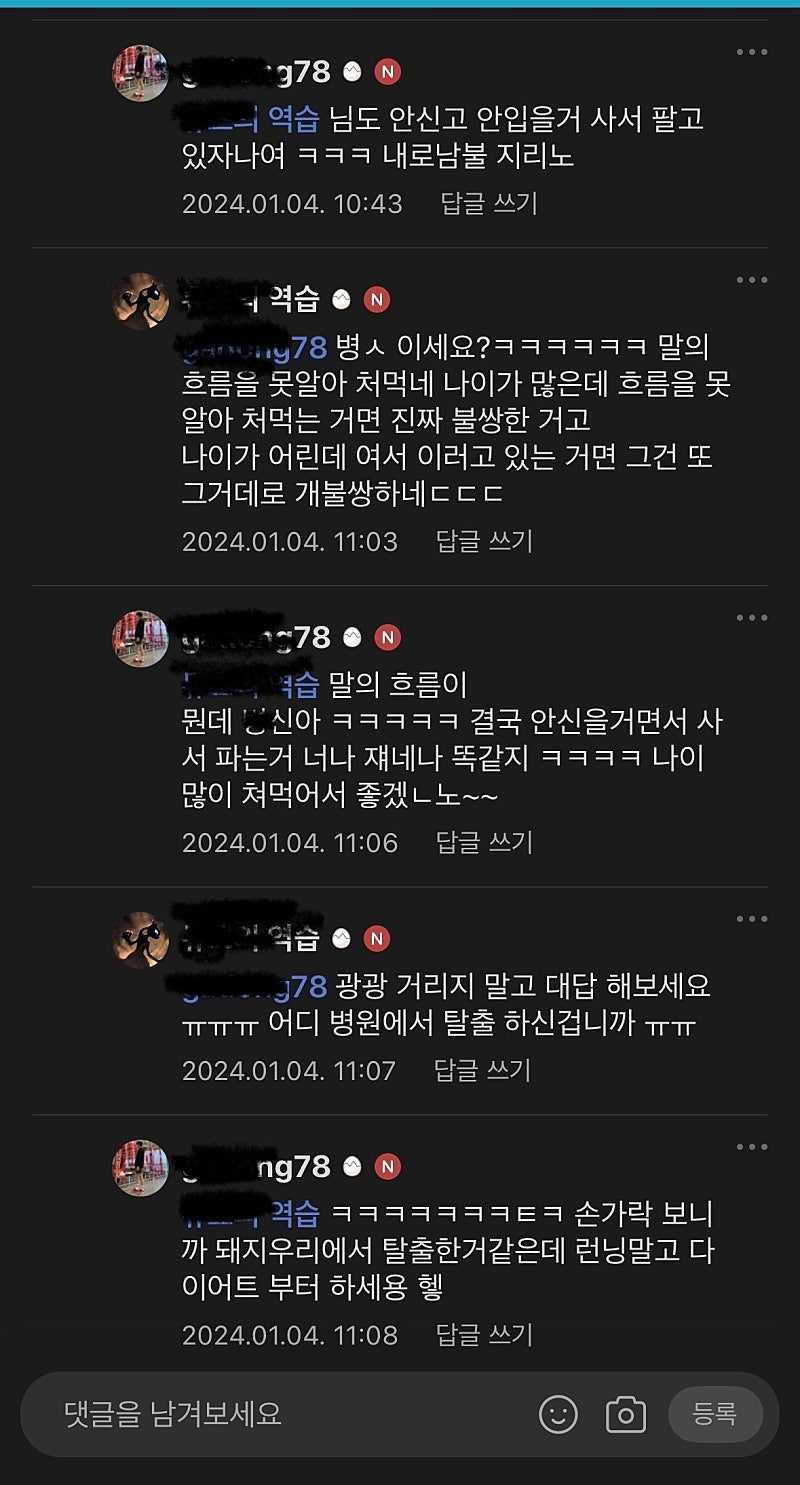Viewport: 800px width, 1485px height.
Task: Write a reply to the 11:06 comment
Action: coord(485,843)
